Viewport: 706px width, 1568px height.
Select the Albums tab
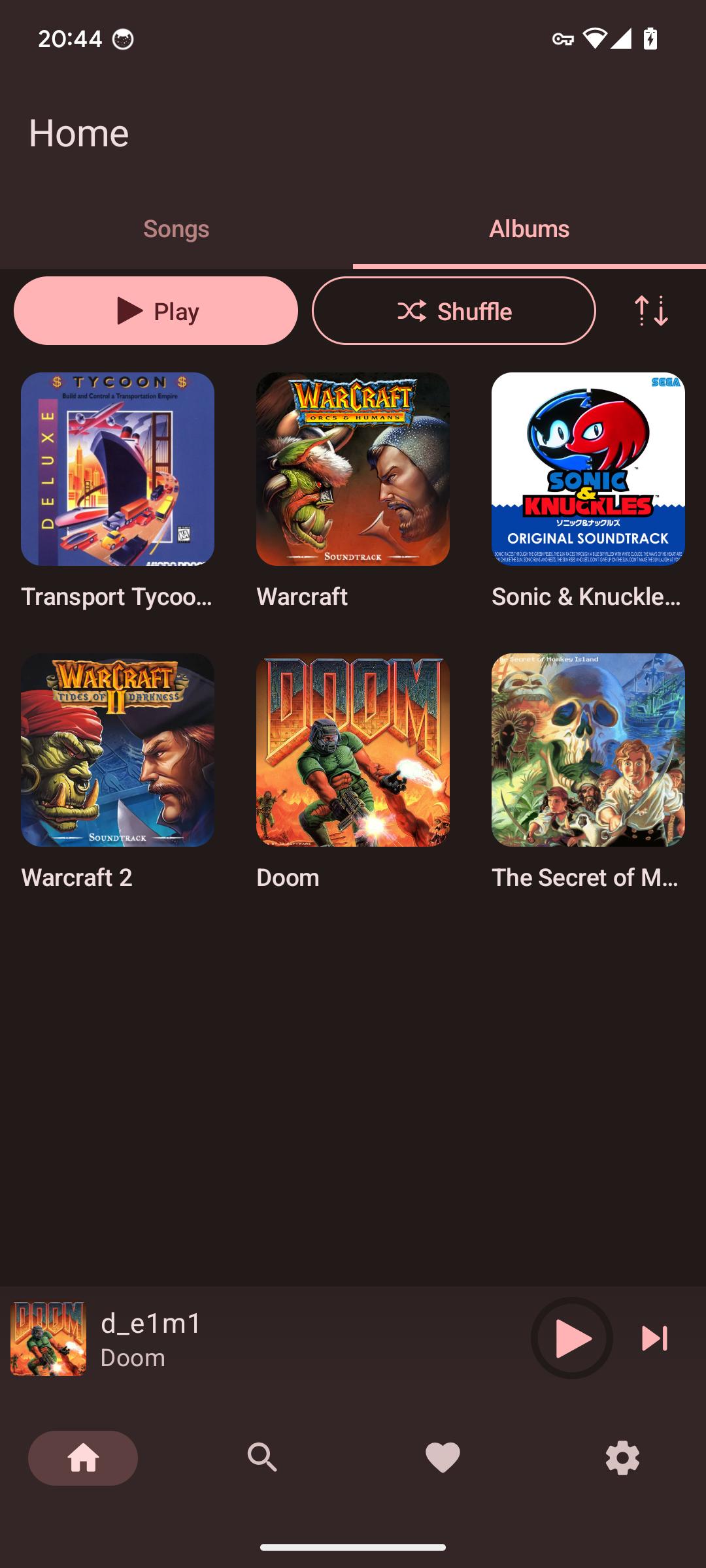point(529,229)
